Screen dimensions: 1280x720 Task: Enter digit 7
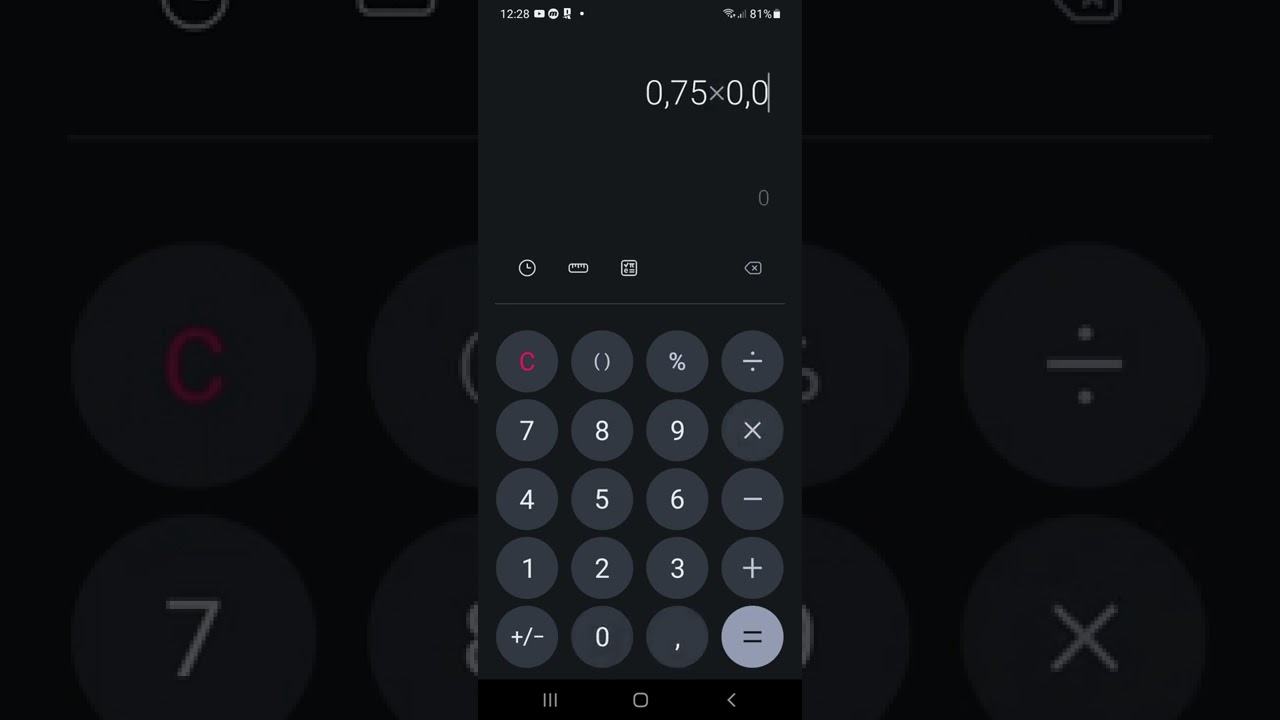pos(527,431)
